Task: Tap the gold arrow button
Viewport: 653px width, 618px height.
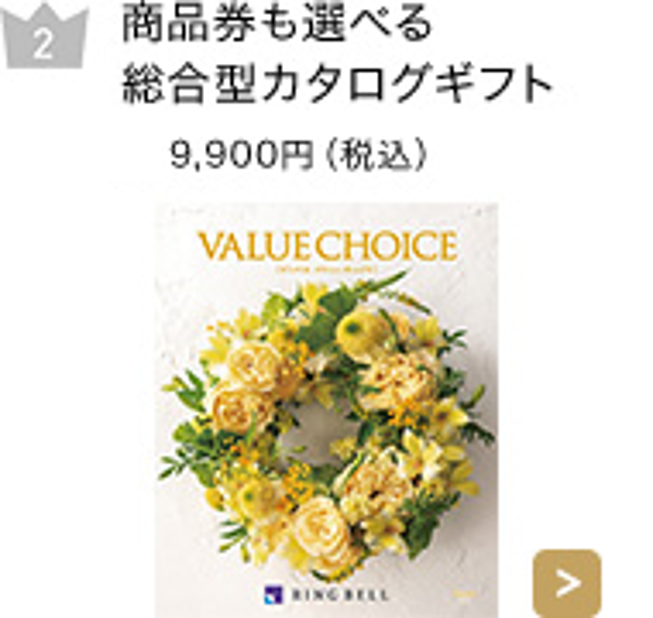Action: pos(567,583)
